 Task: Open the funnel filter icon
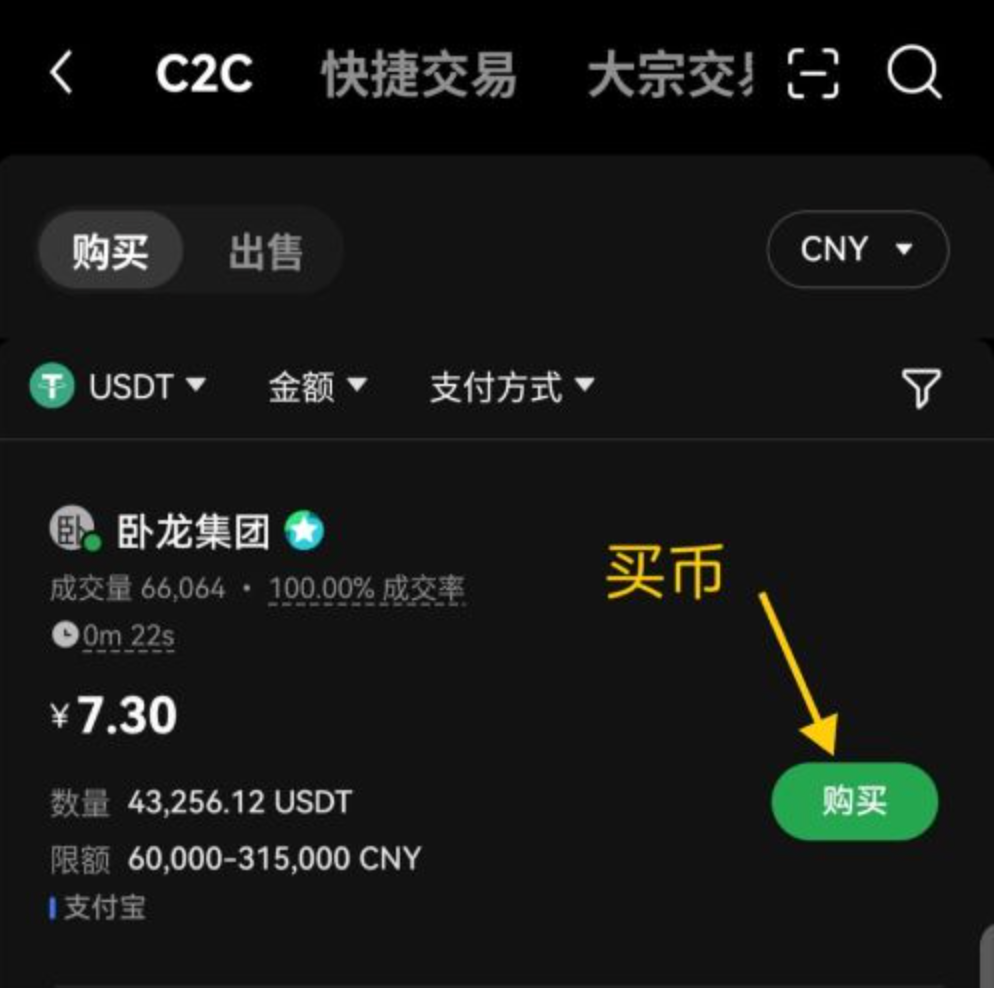pos(920,388)
